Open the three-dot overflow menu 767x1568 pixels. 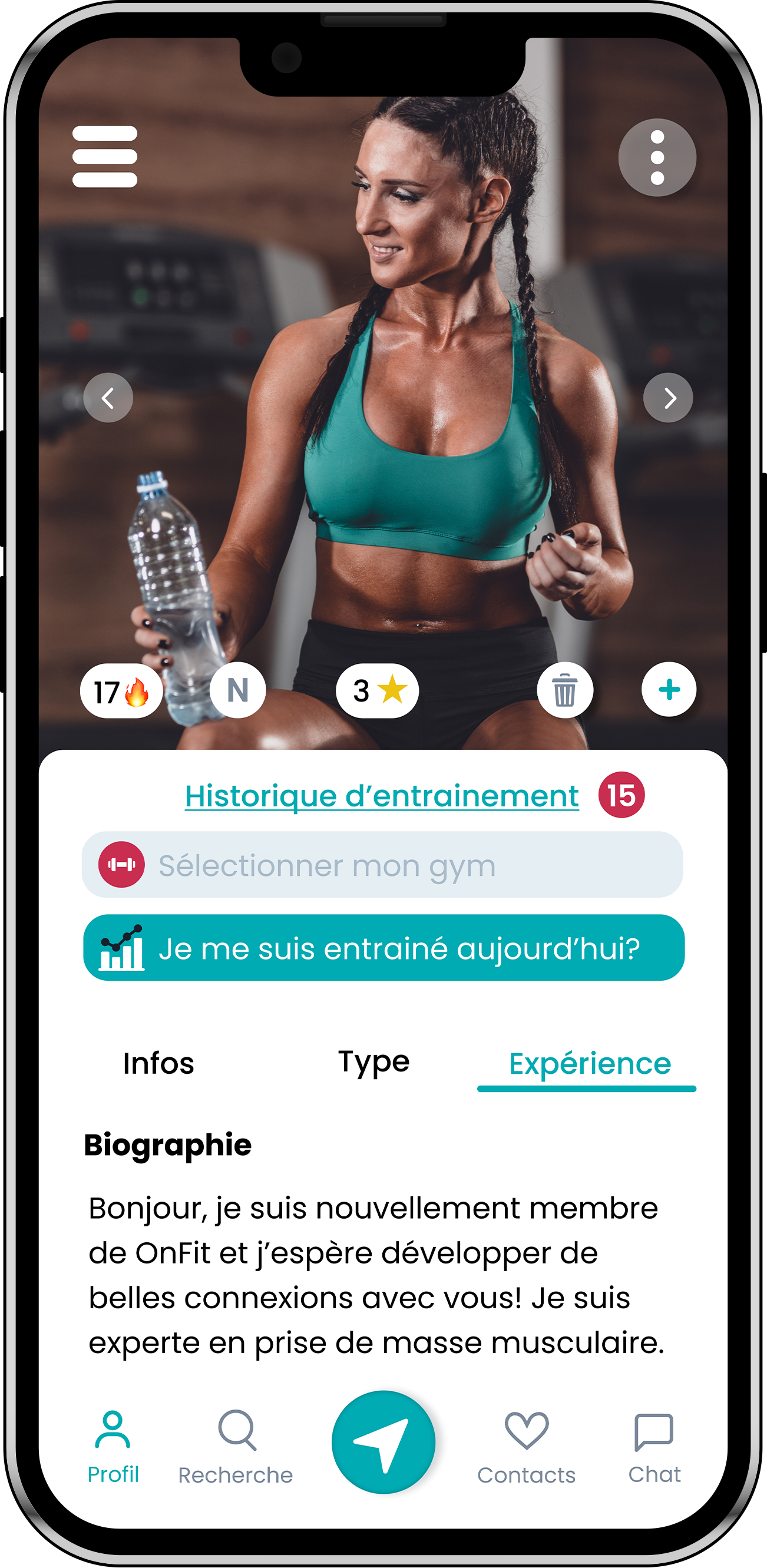pos(657,158)
